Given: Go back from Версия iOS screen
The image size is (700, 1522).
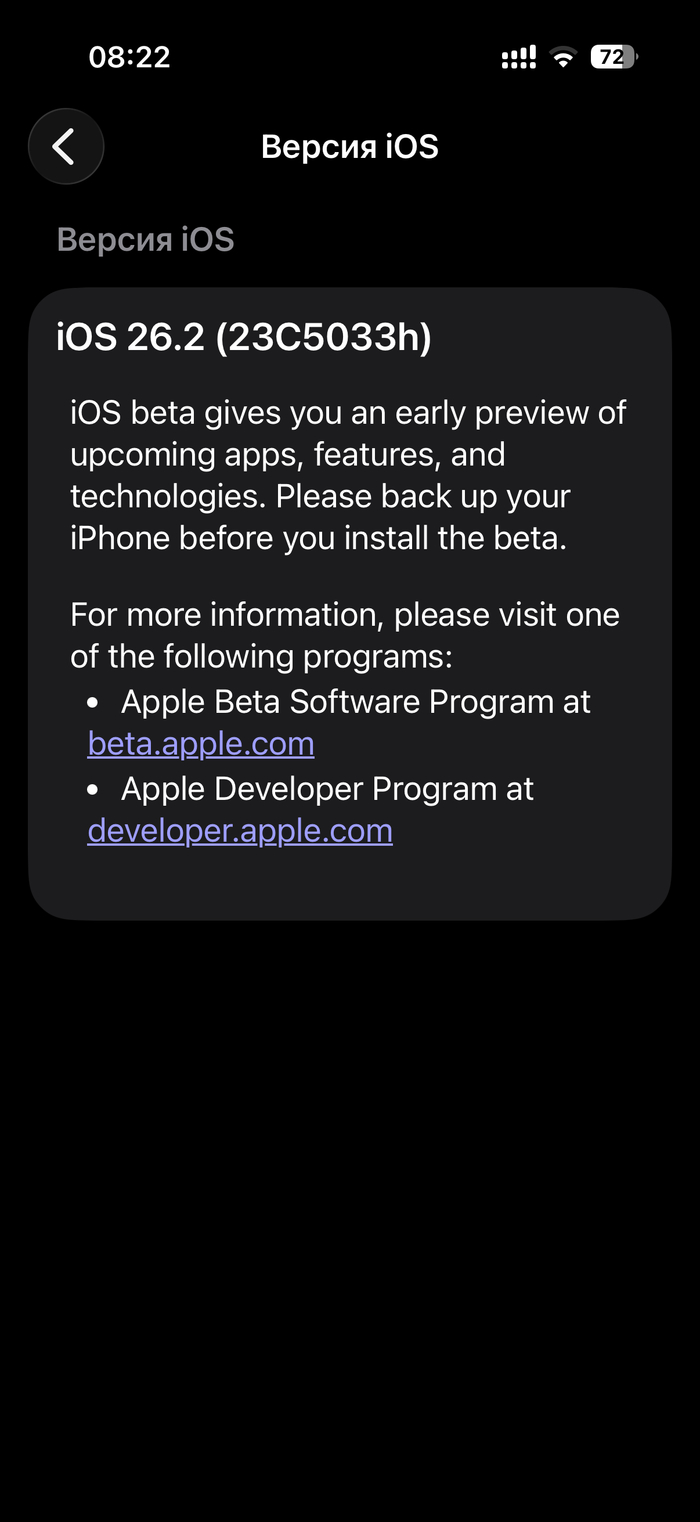Looking at the screenshot, I should click(66, 147).
